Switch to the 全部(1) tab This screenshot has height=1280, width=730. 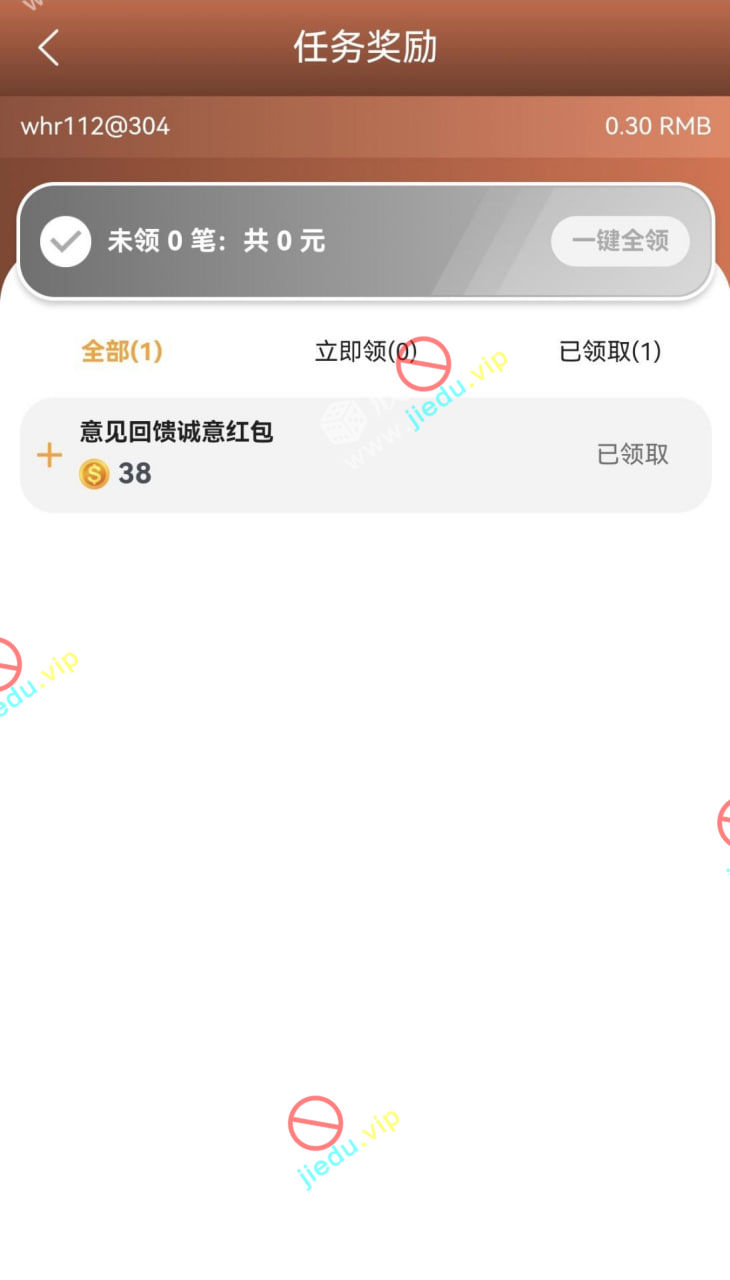pos(121,352)
